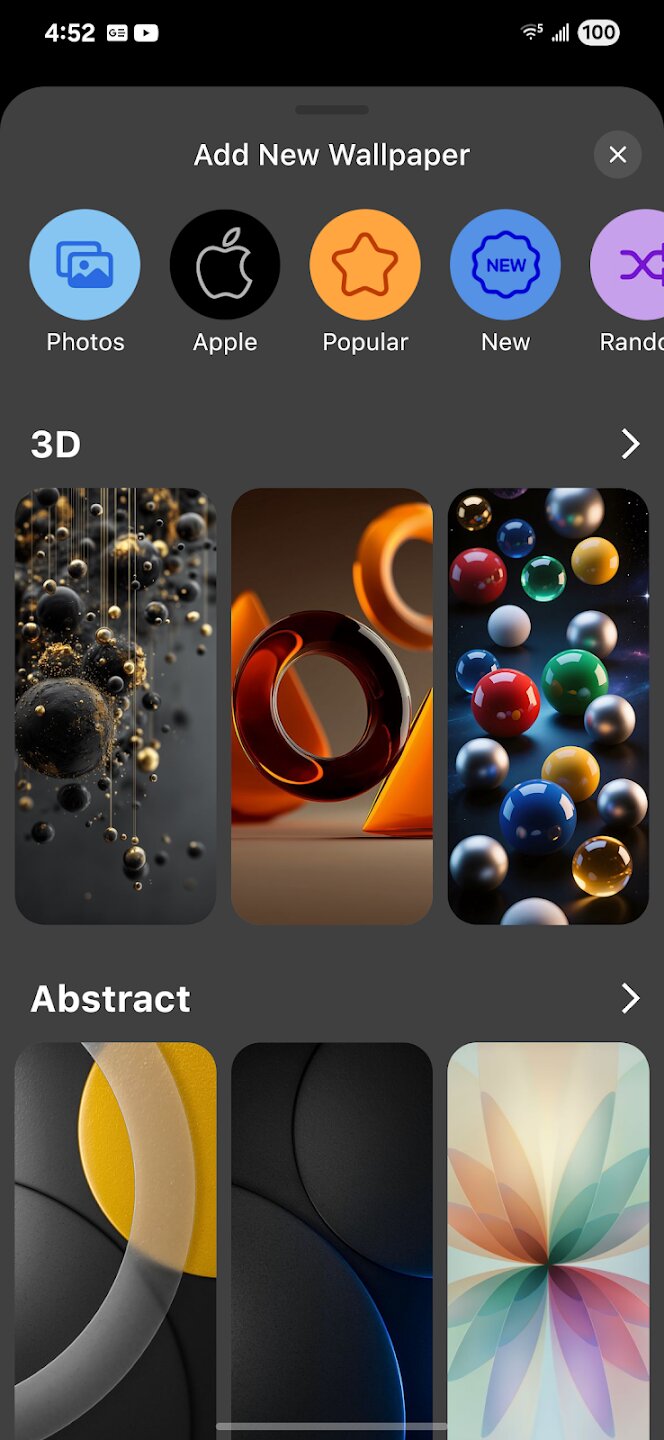Open the New wallpapers category
Image resolution: width=664 pixels, height=1440 pixels.
coord(505,265)
